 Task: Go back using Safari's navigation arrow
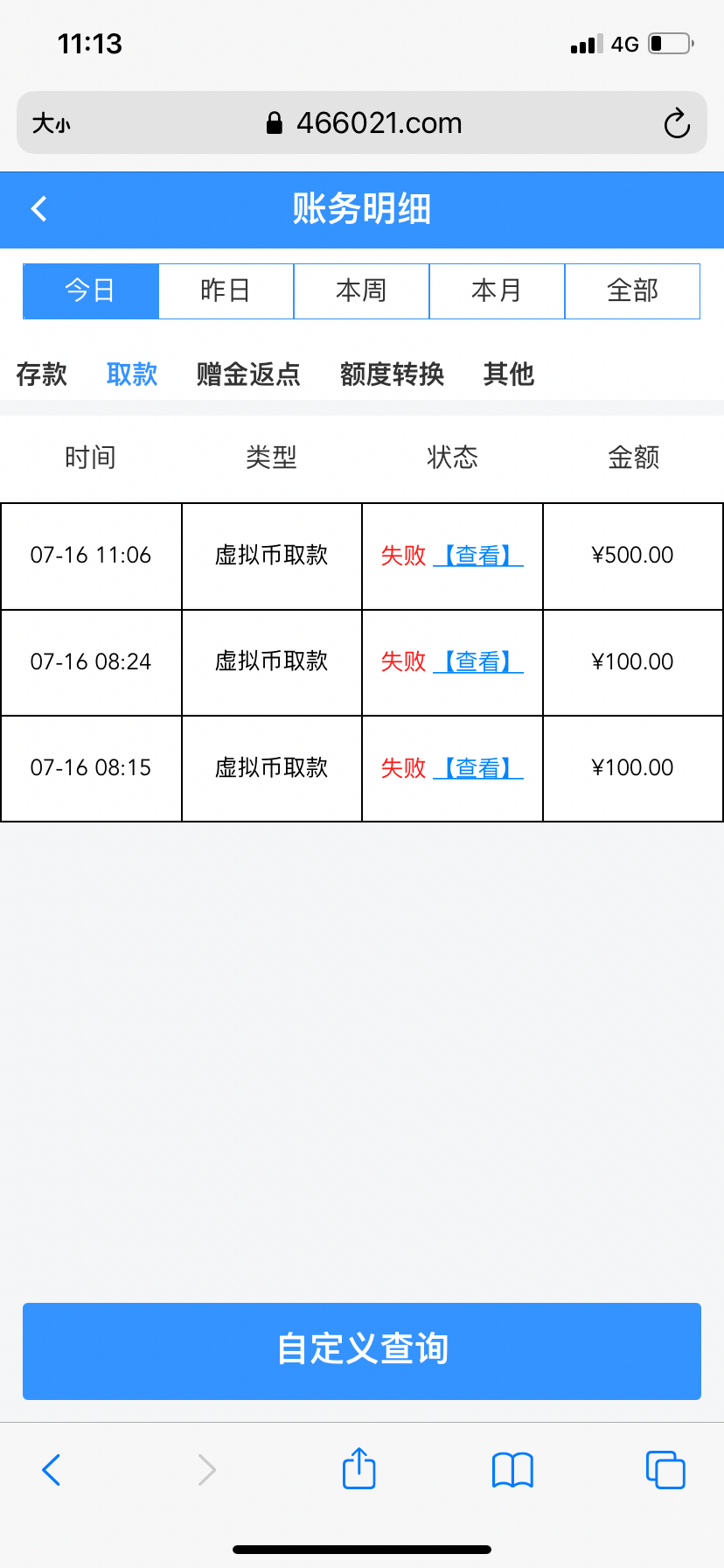tap(50, 1469)
